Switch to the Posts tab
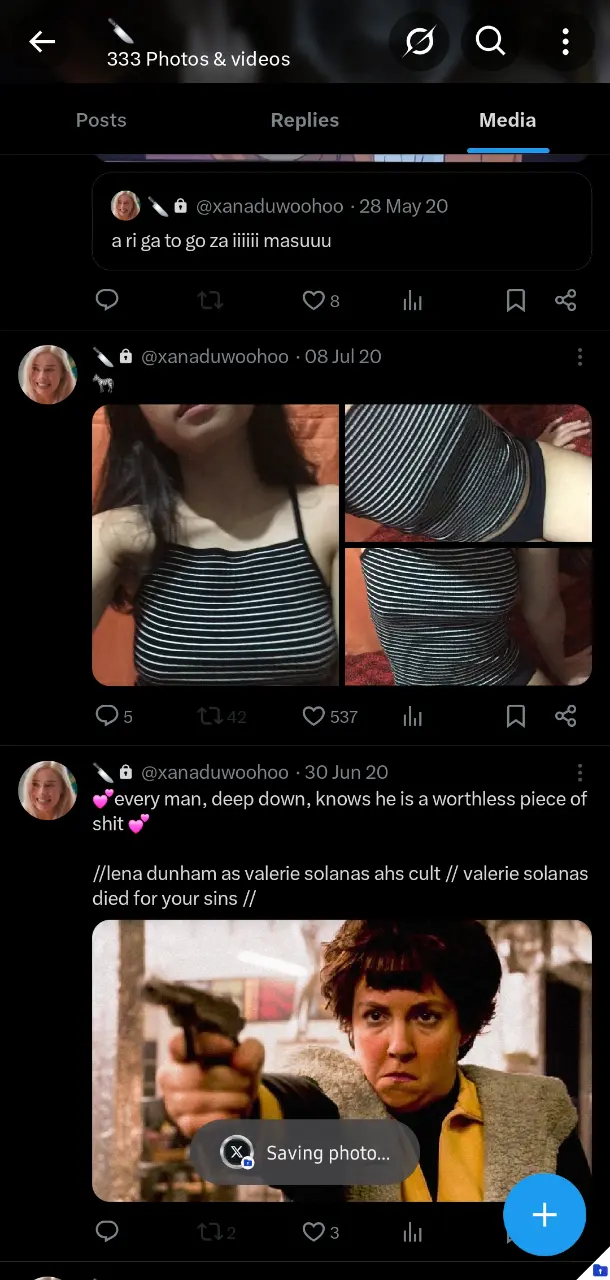610x1280 pixels. click(x=101, y=120)
